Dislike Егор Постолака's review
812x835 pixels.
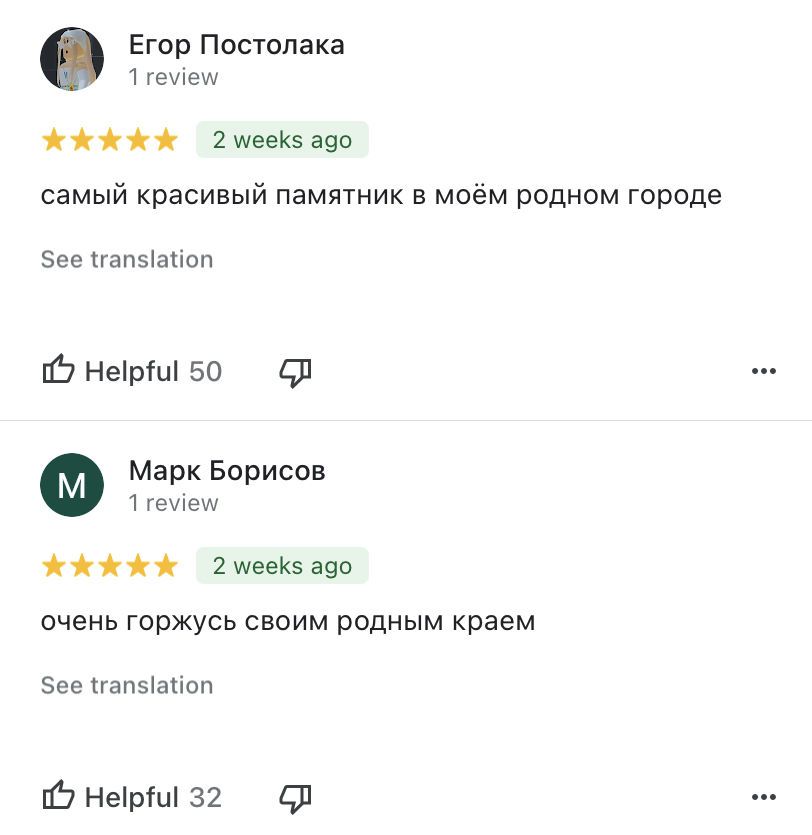pos(295,372)
